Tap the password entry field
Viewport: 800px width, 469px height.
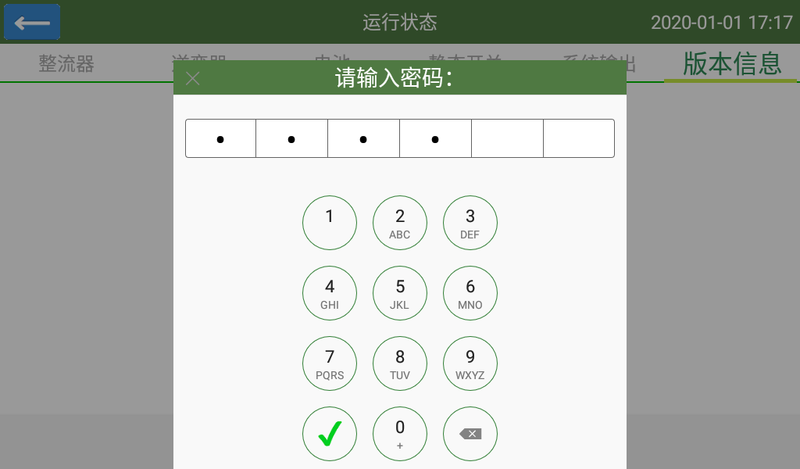coord(400,138)
